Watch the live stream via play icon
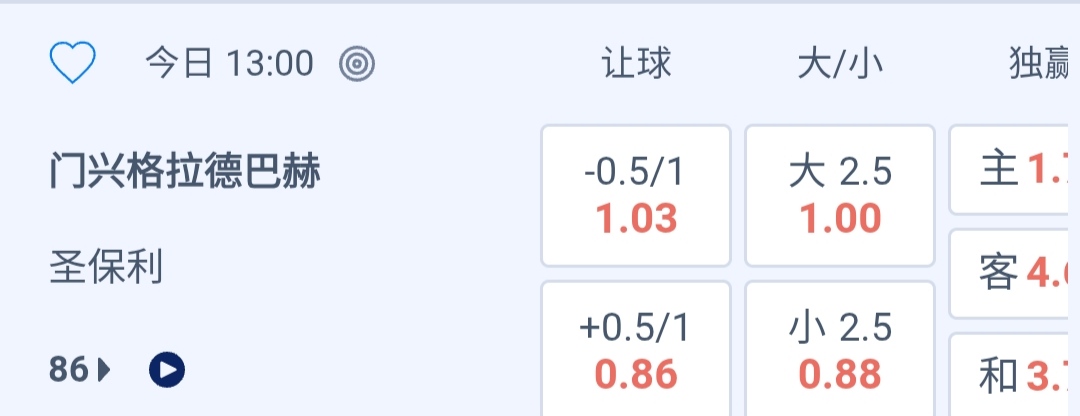The image size is (1080, 416). (x=167, y=371)
